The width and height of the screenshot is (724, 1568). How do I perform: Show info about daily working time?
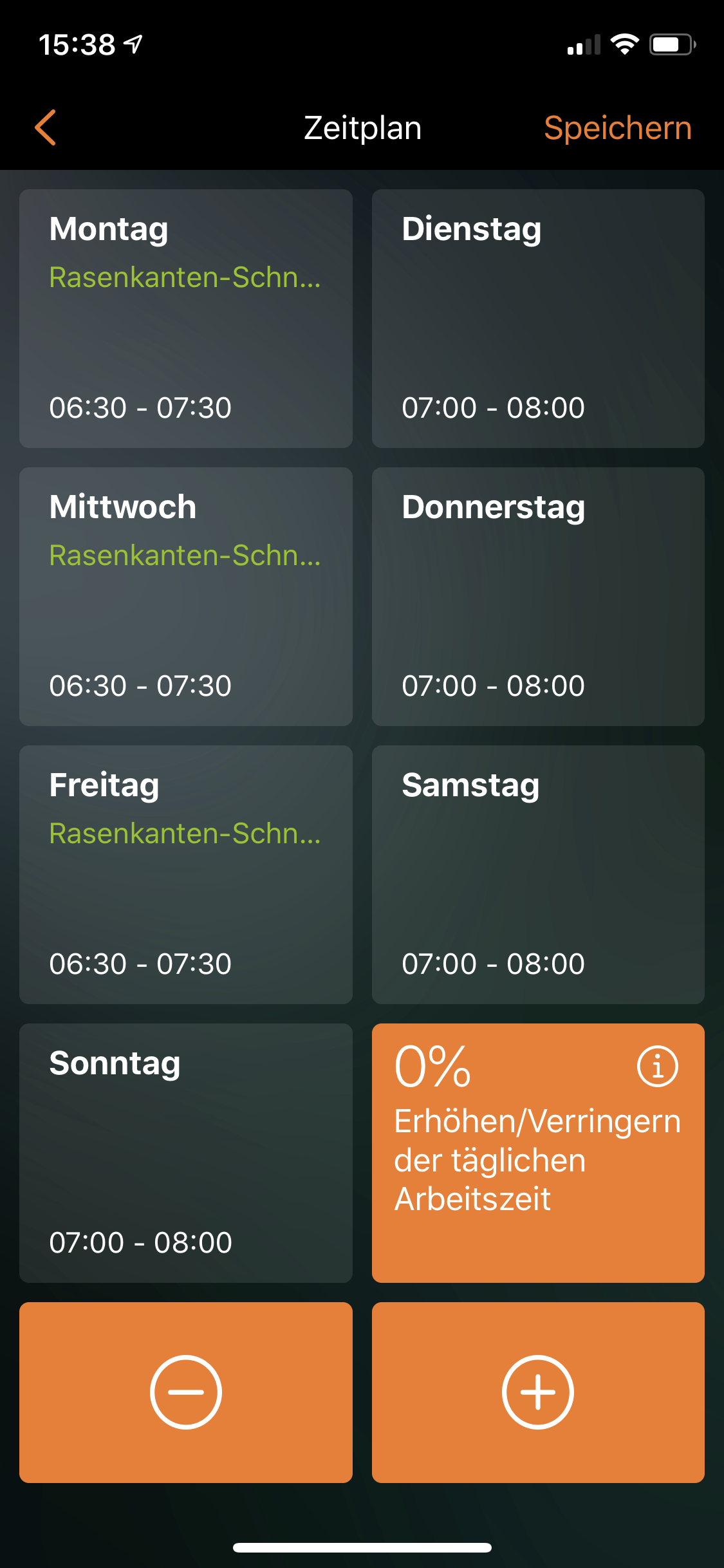coord(657,1067)
